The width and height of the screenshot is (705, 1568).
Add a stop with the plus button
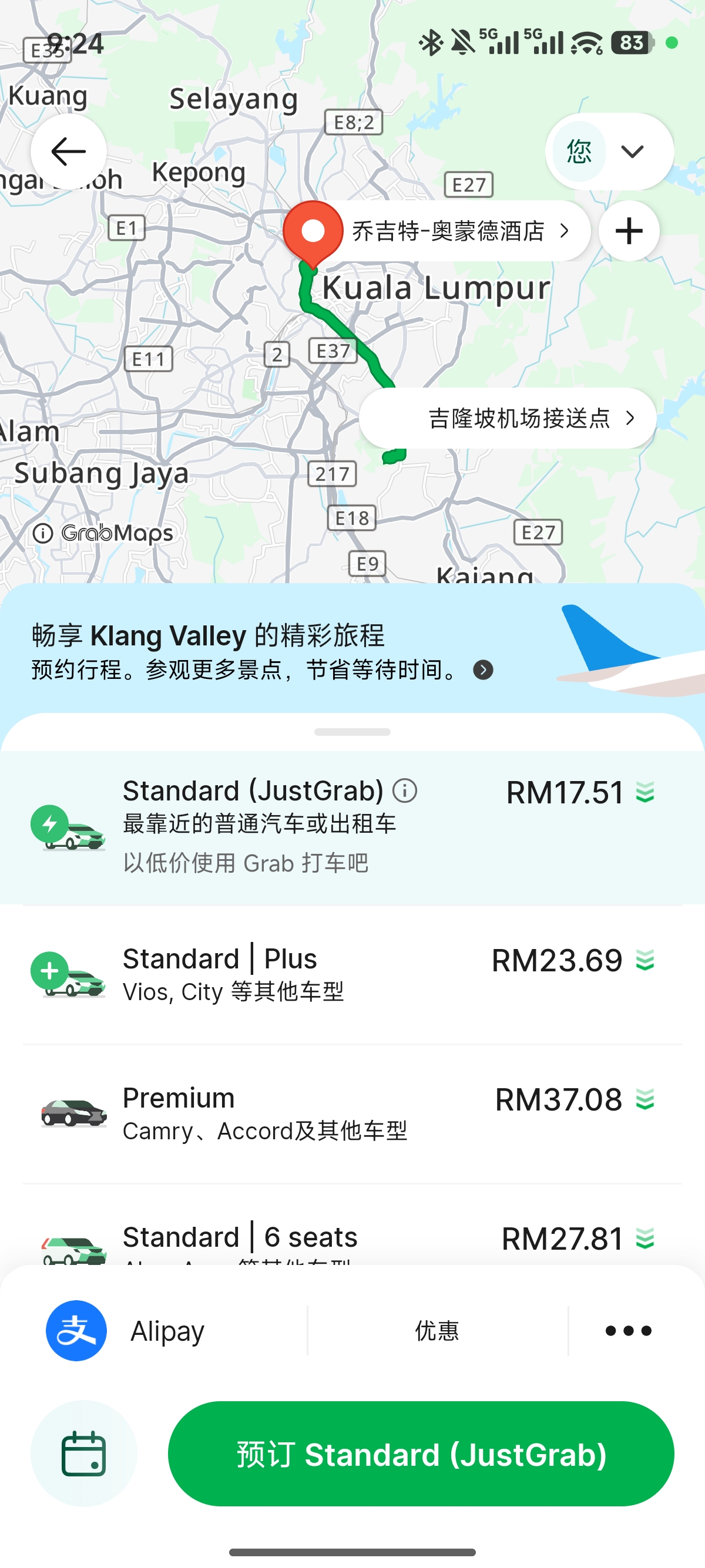point(629,231)
